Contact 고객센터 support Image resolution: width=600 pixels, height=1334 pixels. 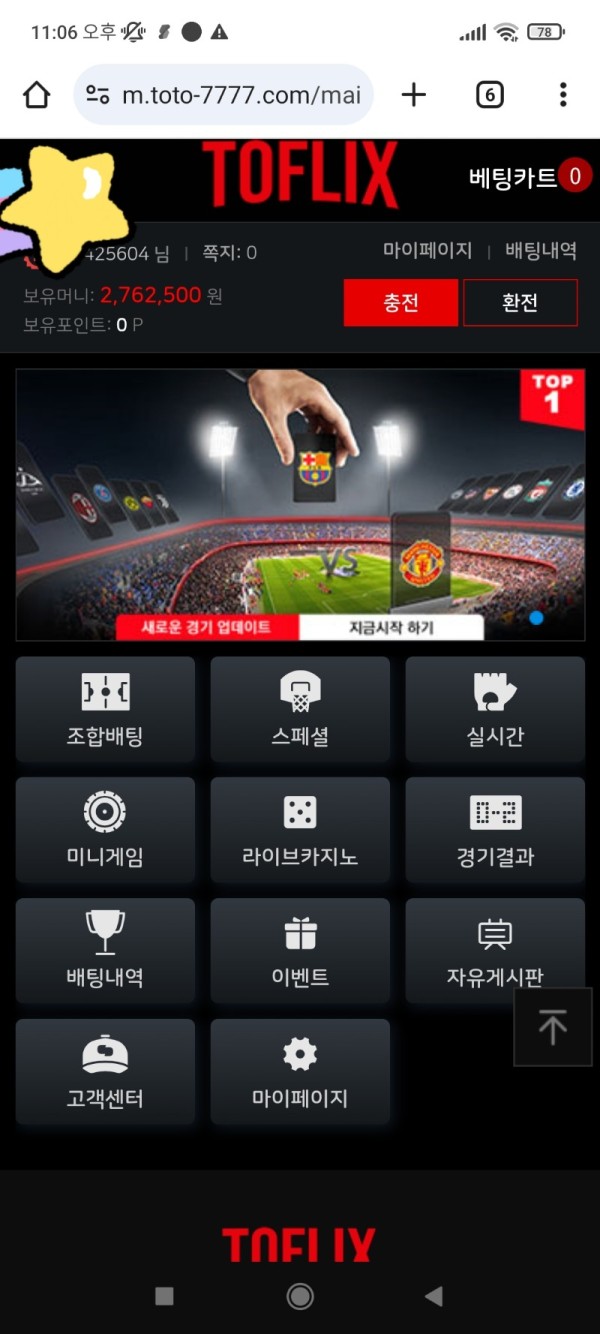tap(105, 1072)
